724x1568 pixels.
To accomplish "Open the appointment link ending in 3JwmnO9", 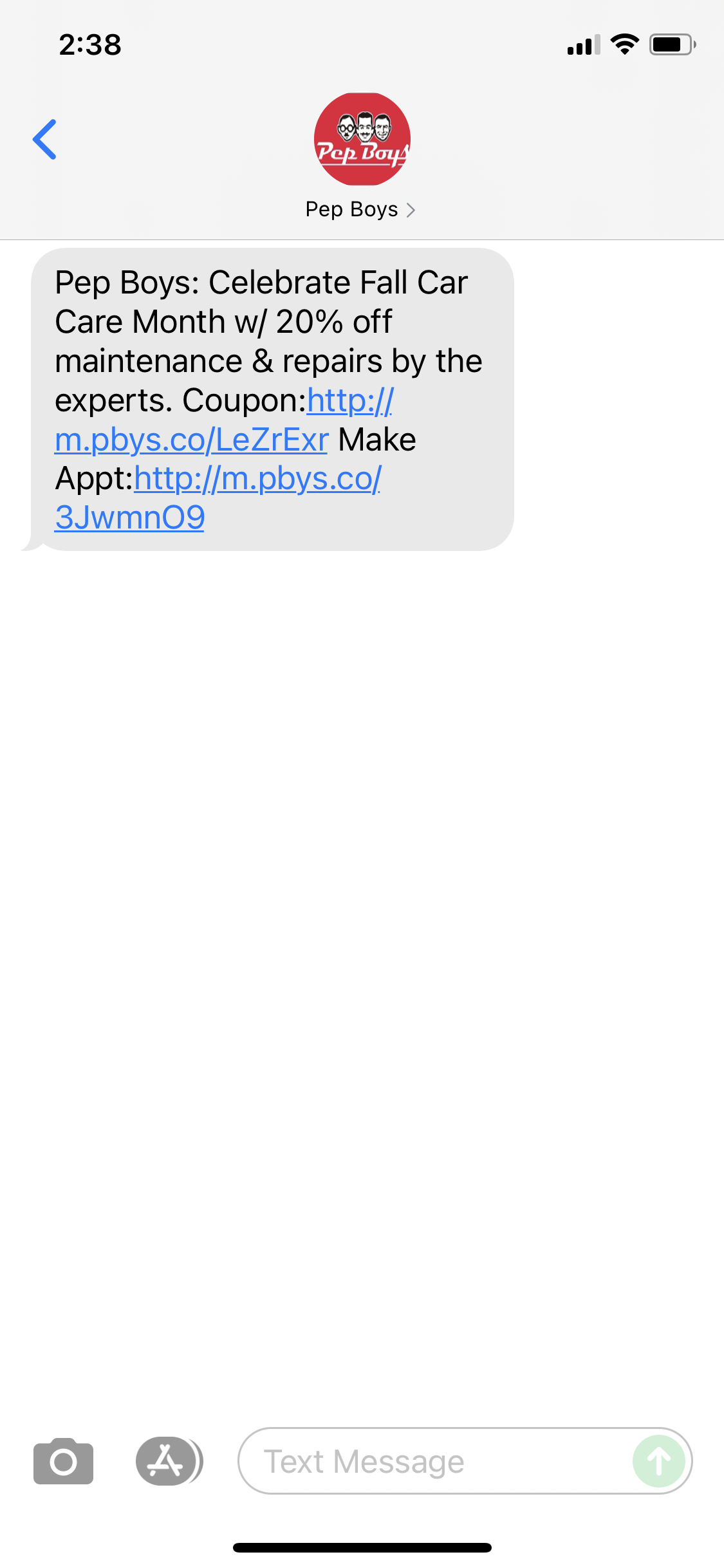I will 129,518.
